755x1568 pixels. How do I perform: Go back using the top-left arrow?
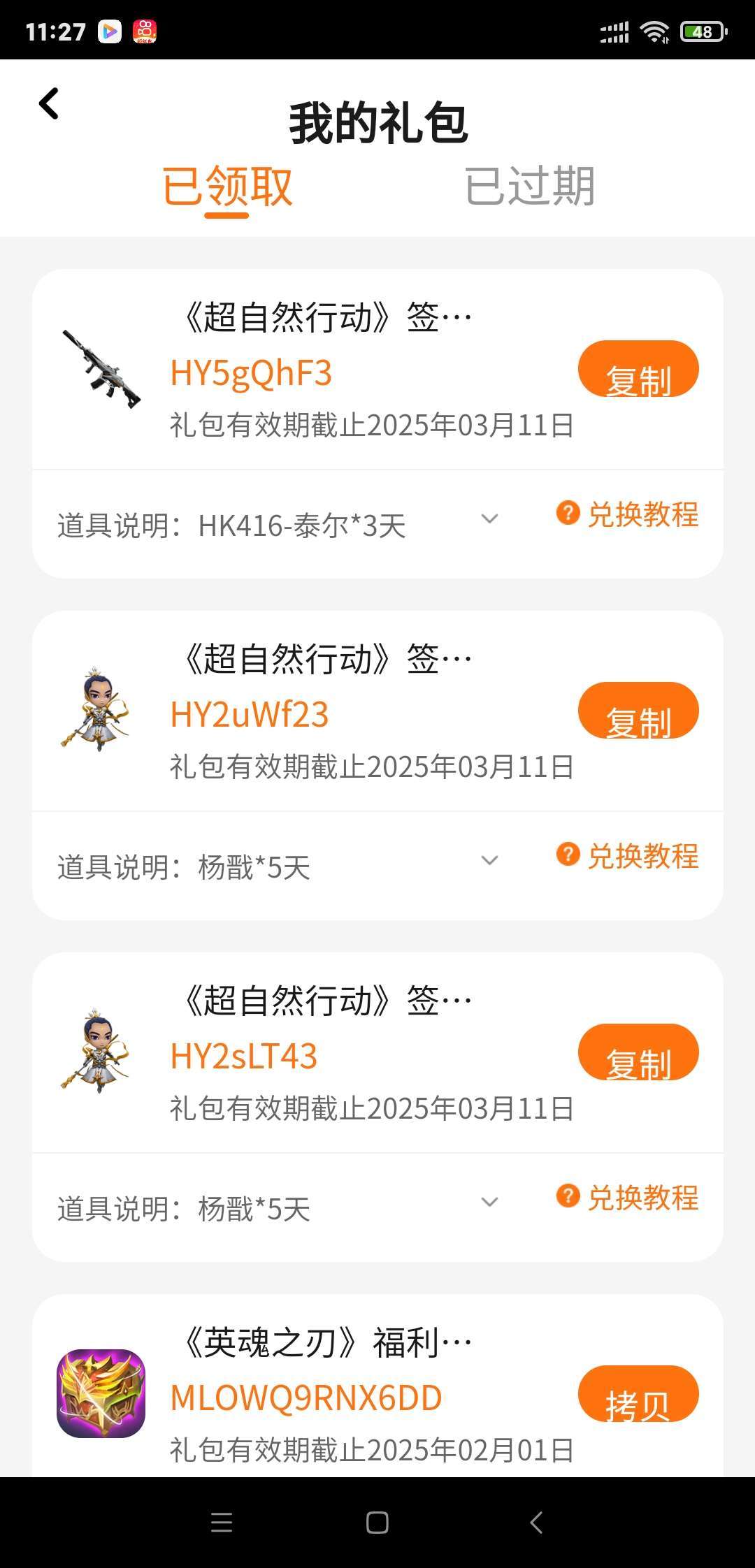[49, 104]
